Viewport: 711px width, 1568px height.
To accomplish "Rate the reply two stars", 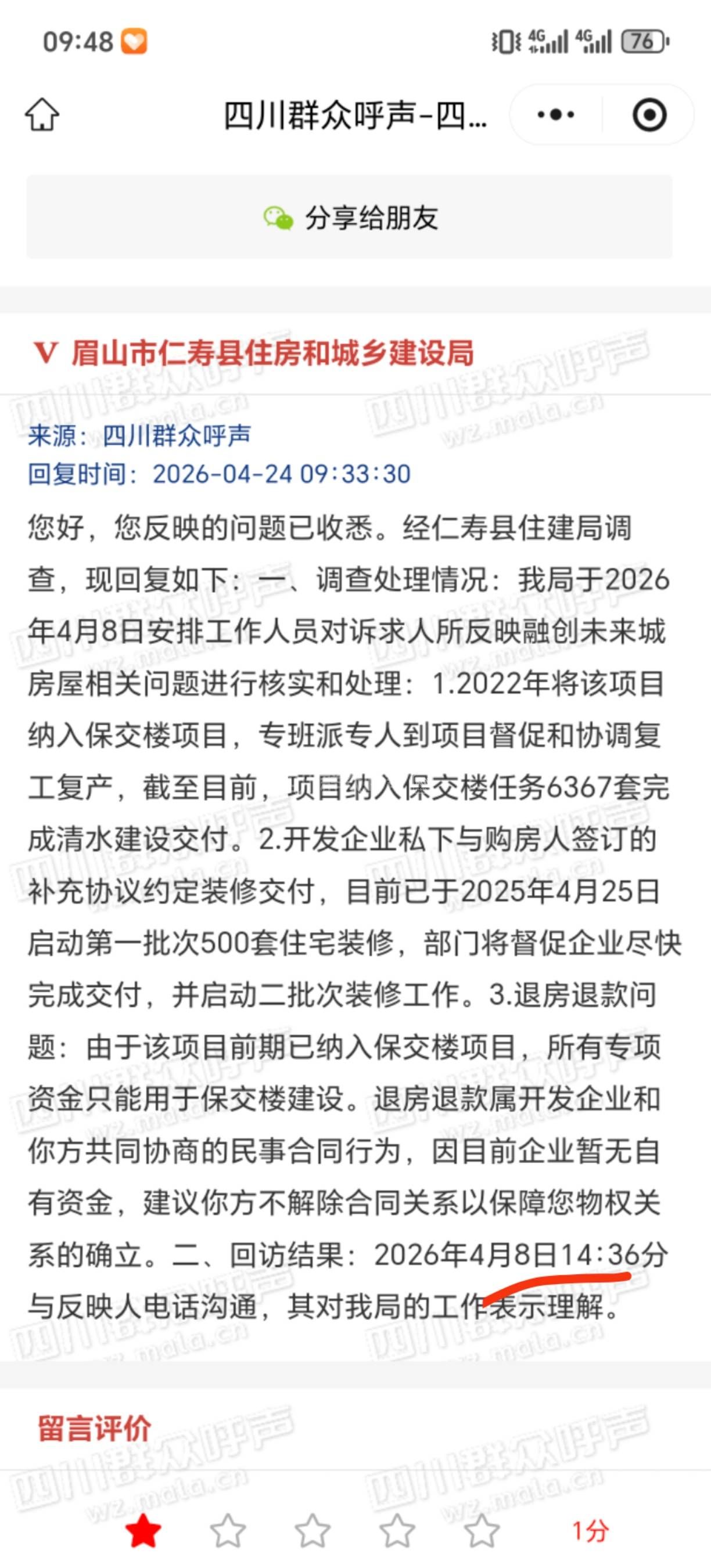I will (228, 1531).
